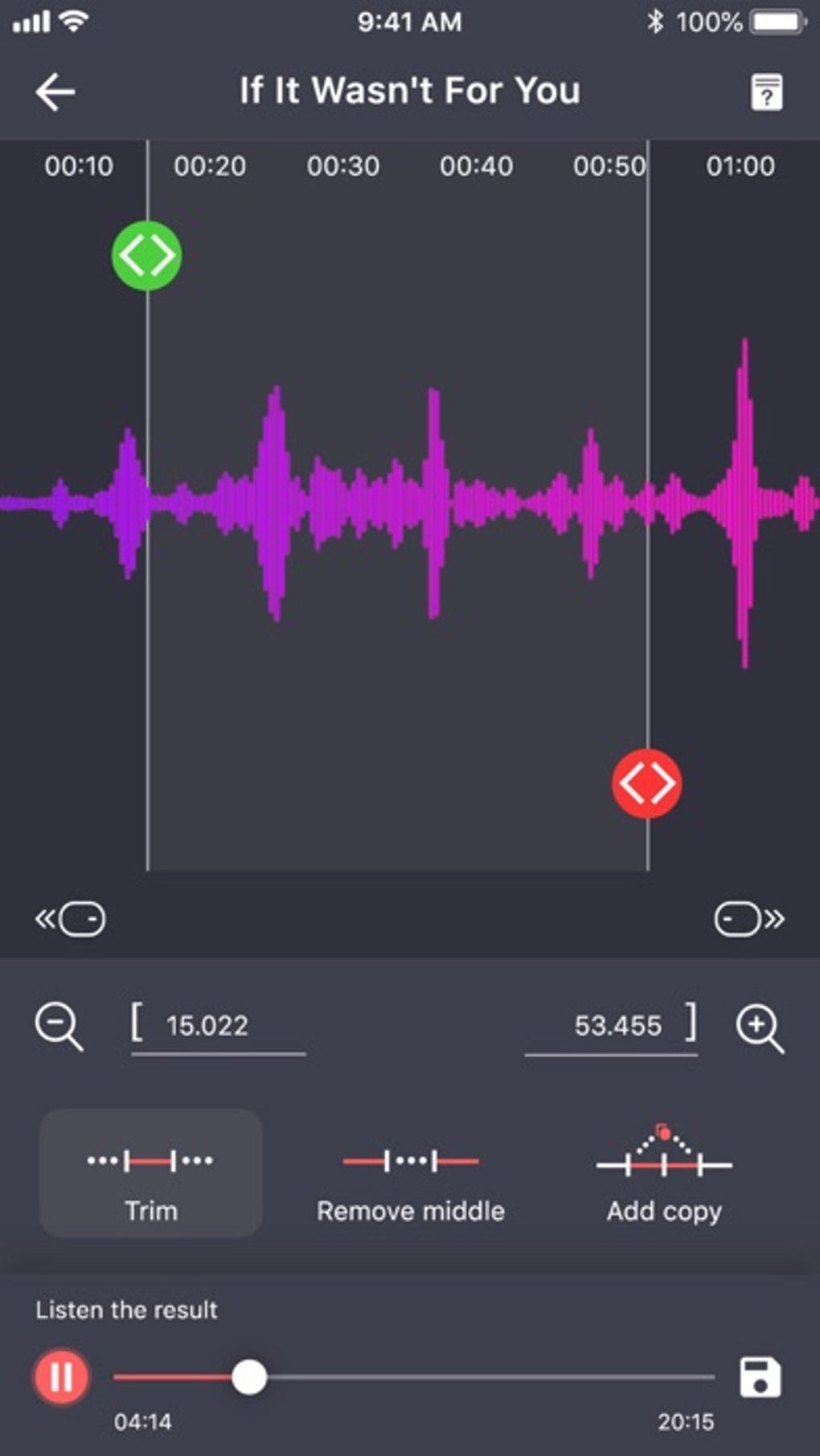Jump waveform view forward to end
The width and height of the screenshot is (820, 1456).
tap(749, 918)
